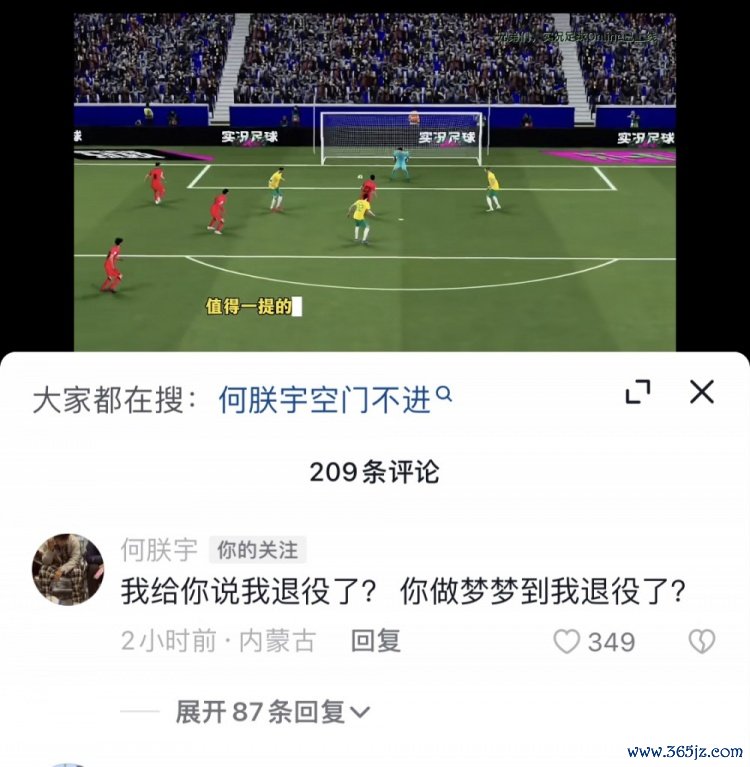
Task: Expand comments to full screen
Action: (x=638, y=393)
